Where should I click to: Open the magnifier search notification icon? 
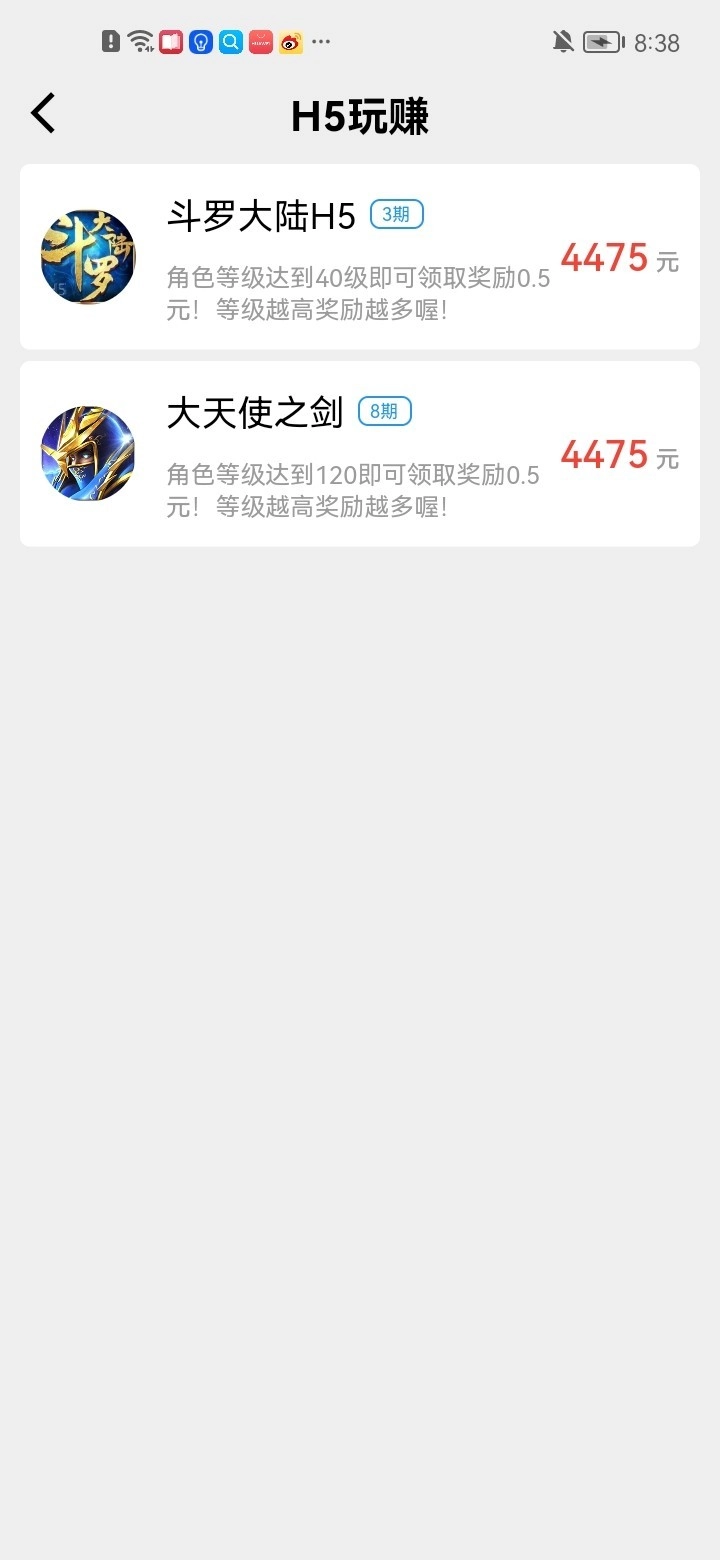click(229, 42)
